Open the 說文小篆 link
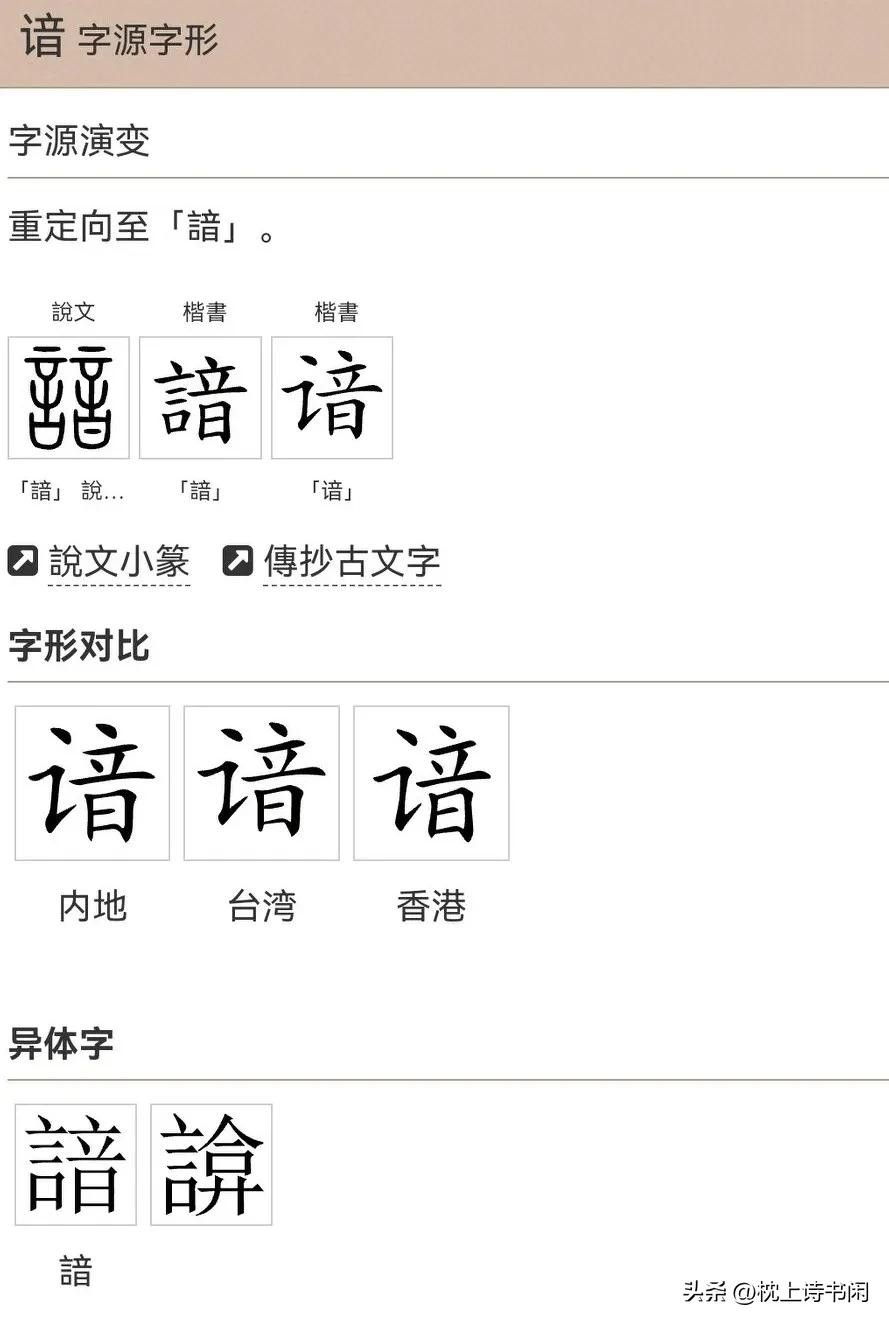The width and height of the screenshot is (889, 1323). coord(119,562)
